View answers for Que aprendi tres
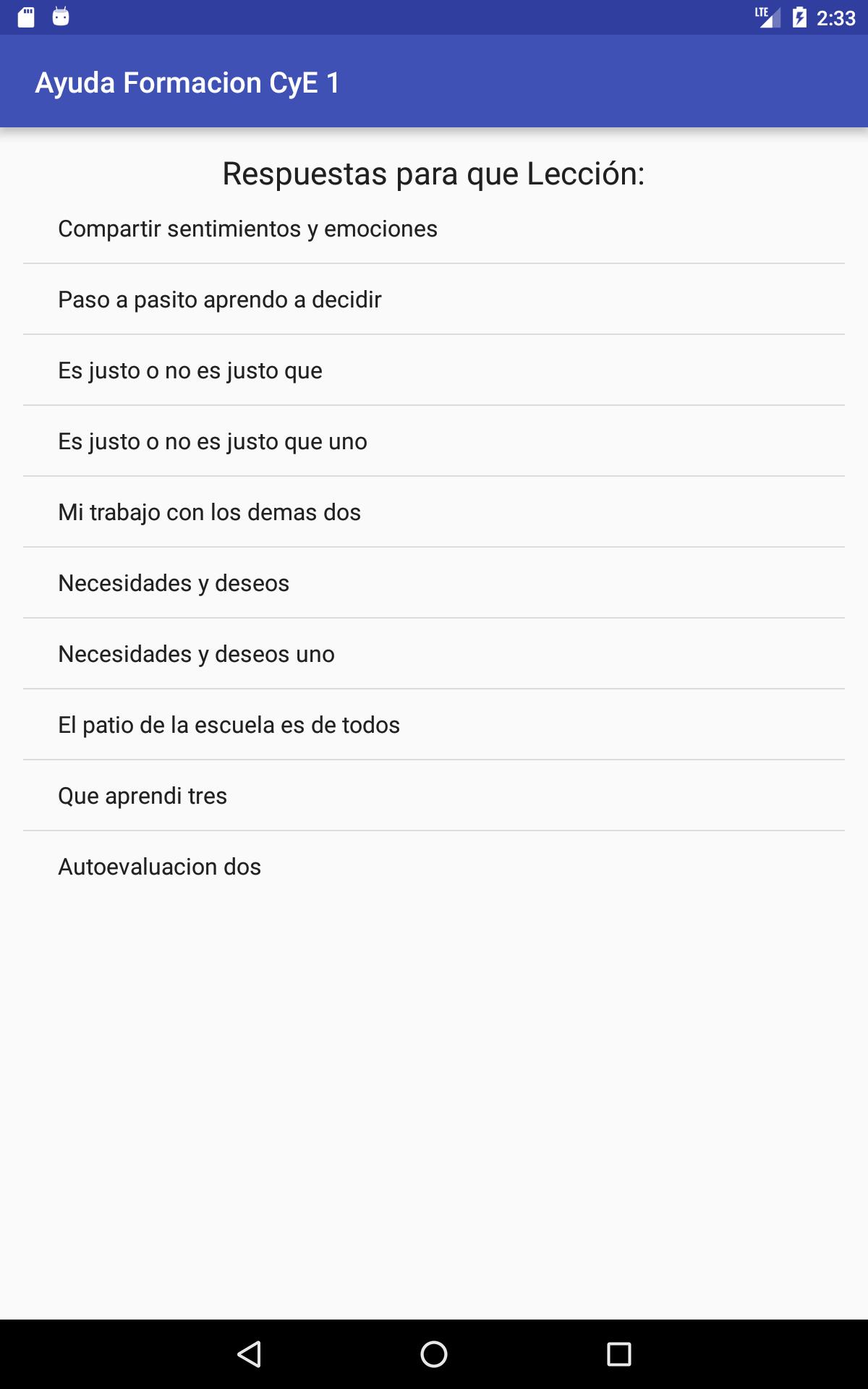The image size is (868, 1389). (x=434, y=796)
